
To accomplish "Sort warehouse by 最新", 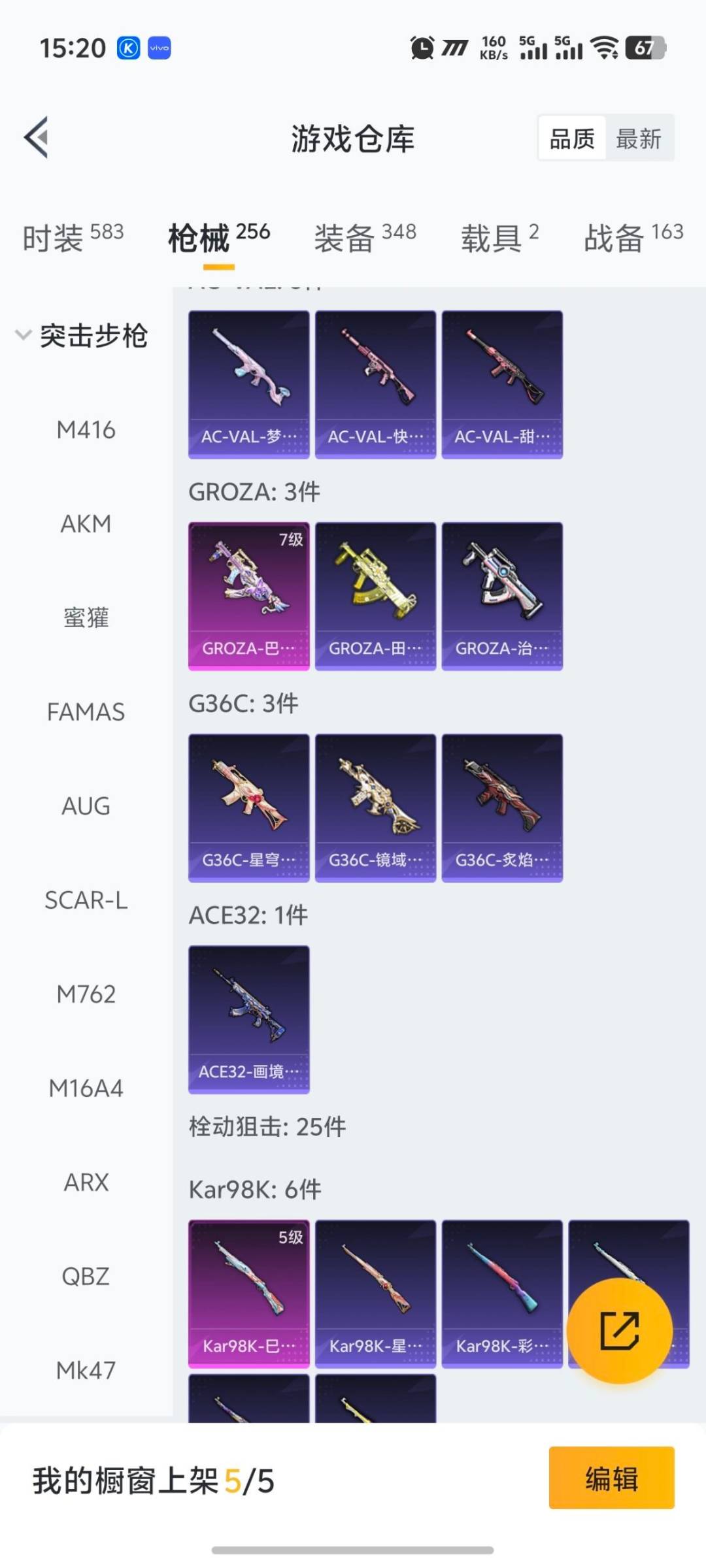I will click(639, 139).
